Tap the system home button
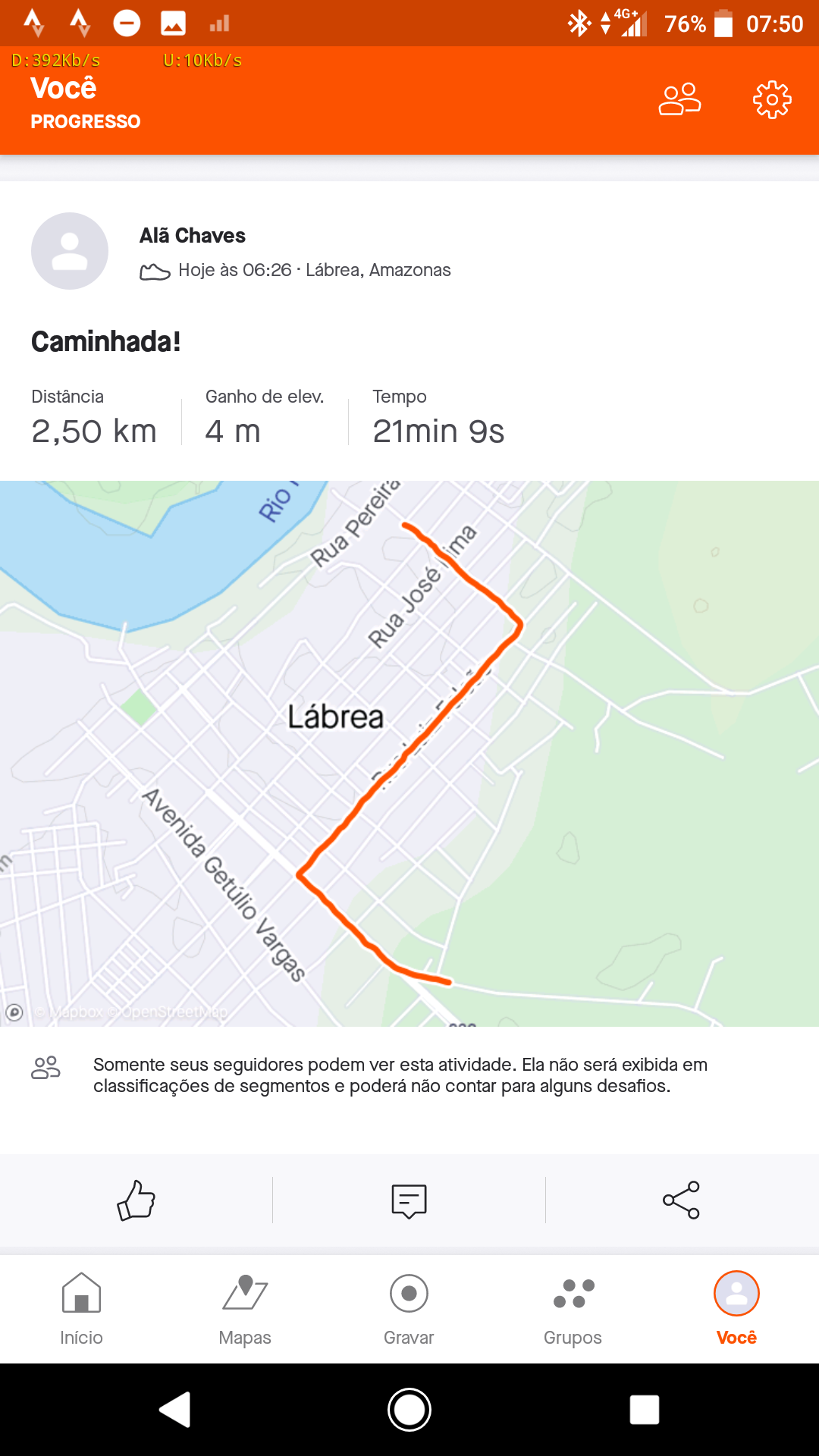Screen dimensions: 819x1456 coord(409,1410)
